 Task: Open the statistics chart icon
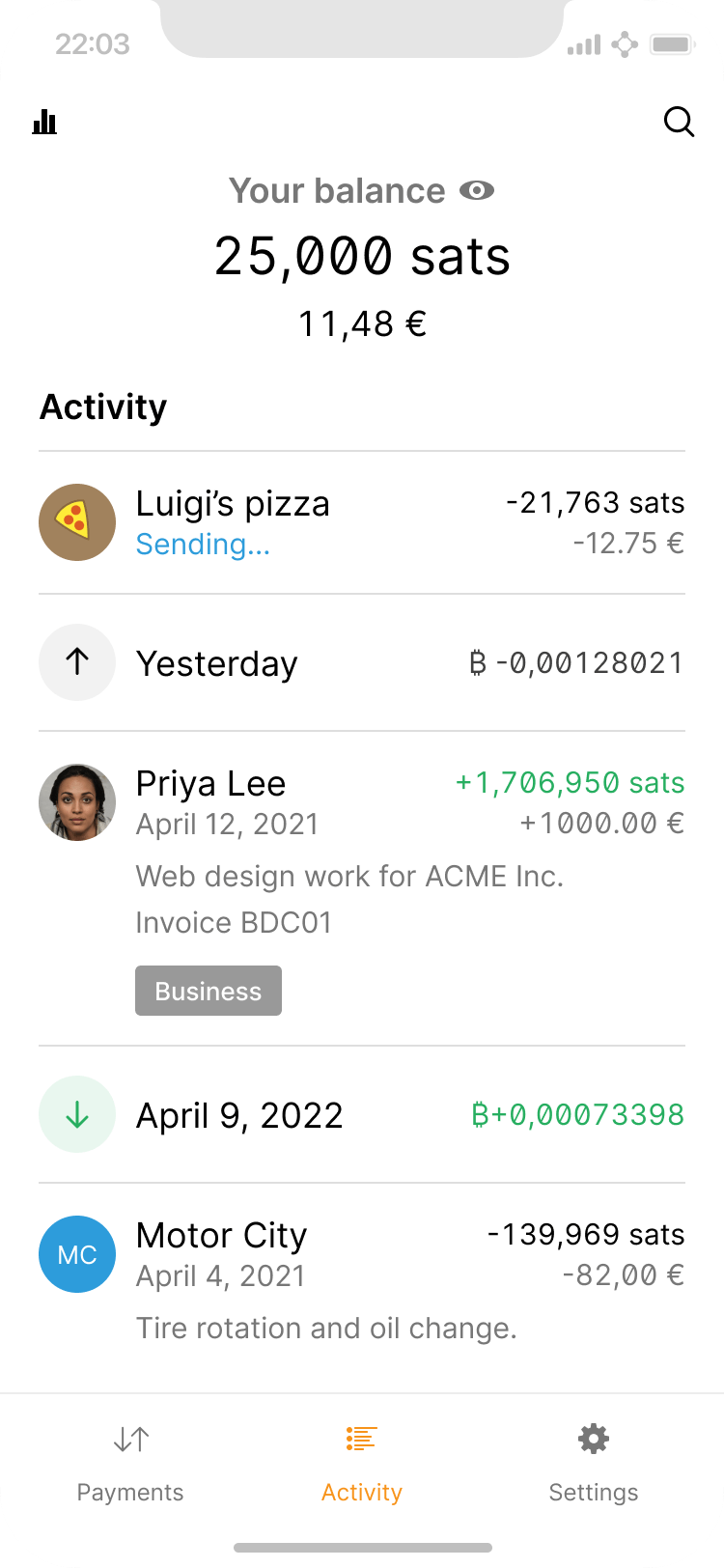44,122
